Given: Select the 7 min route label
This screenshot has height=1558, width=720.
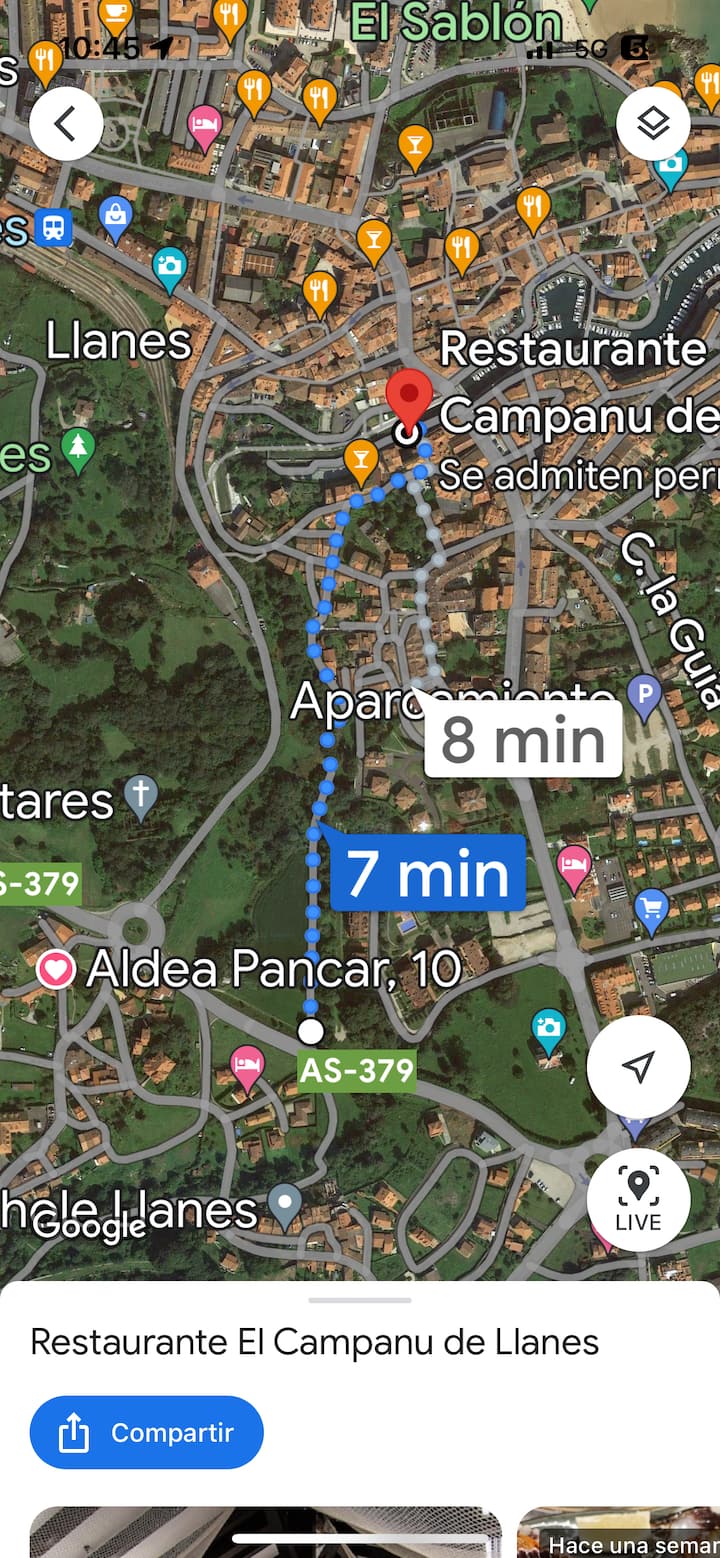Looking at the screenshot, I should point(428,874).
